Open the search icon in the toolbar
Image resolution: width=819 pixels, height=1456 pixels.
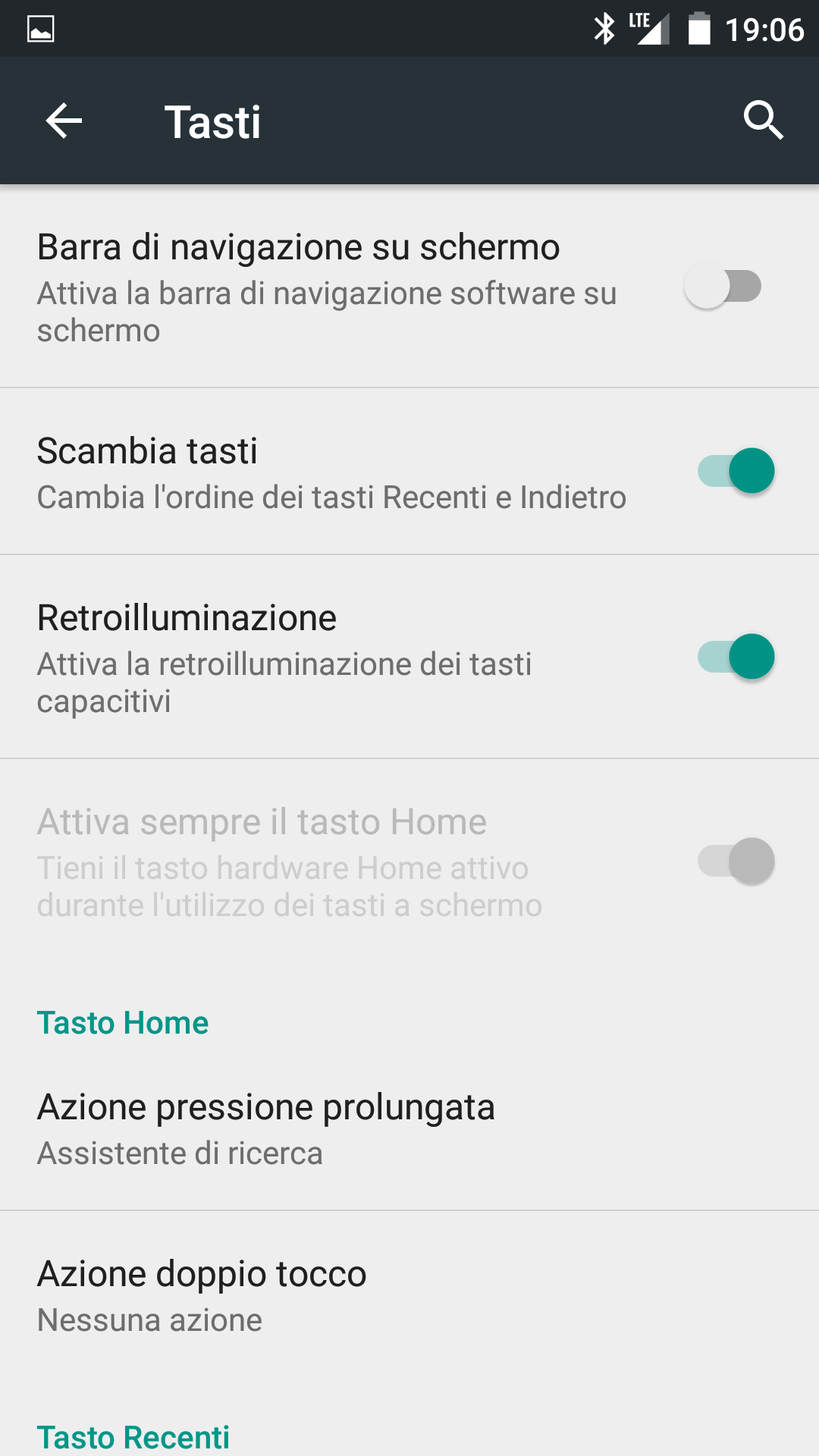(x=763, y=121)
